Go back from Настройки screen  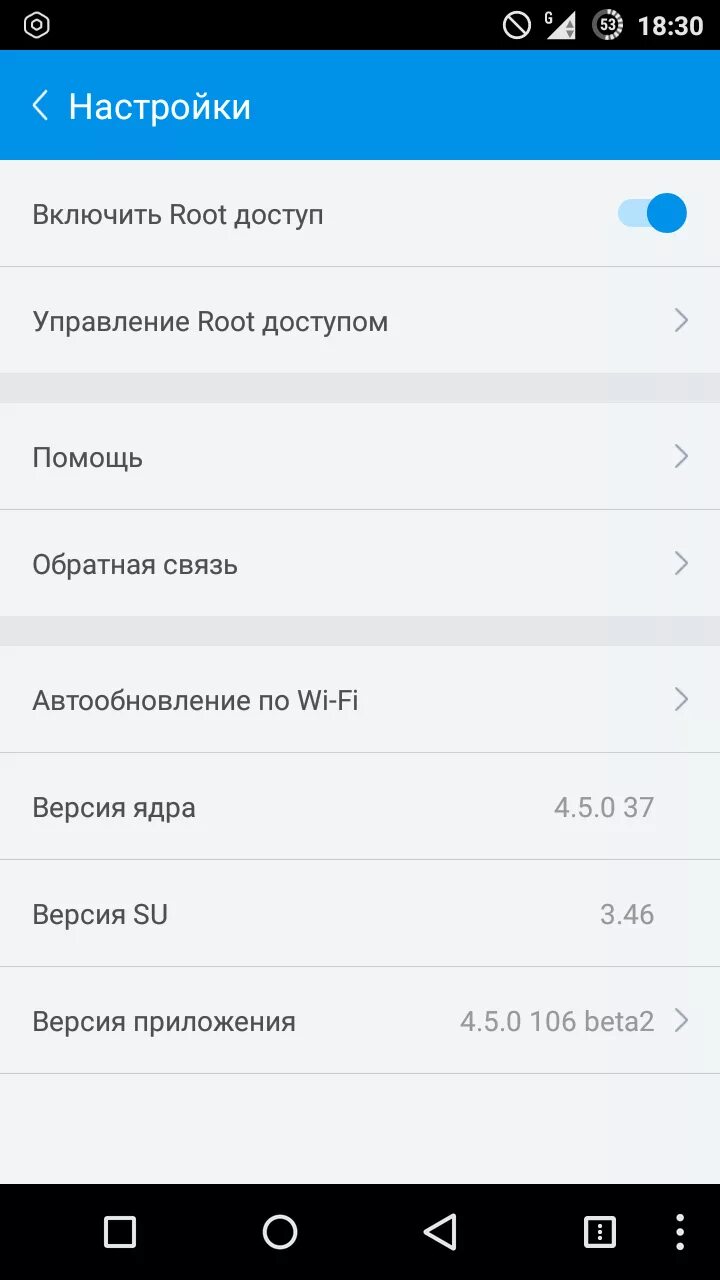40,106
